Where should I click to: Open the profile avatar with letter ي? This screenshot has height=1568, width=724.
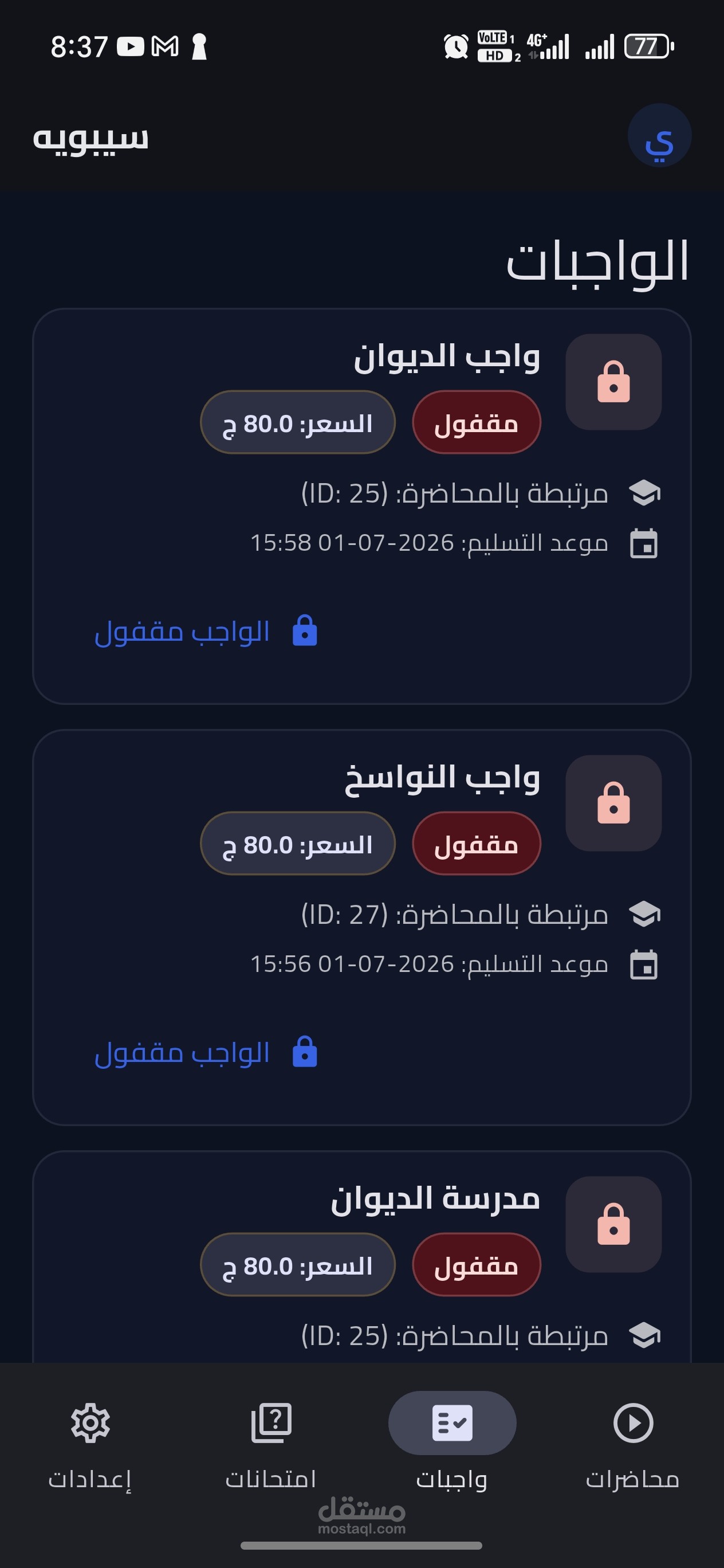659,135
